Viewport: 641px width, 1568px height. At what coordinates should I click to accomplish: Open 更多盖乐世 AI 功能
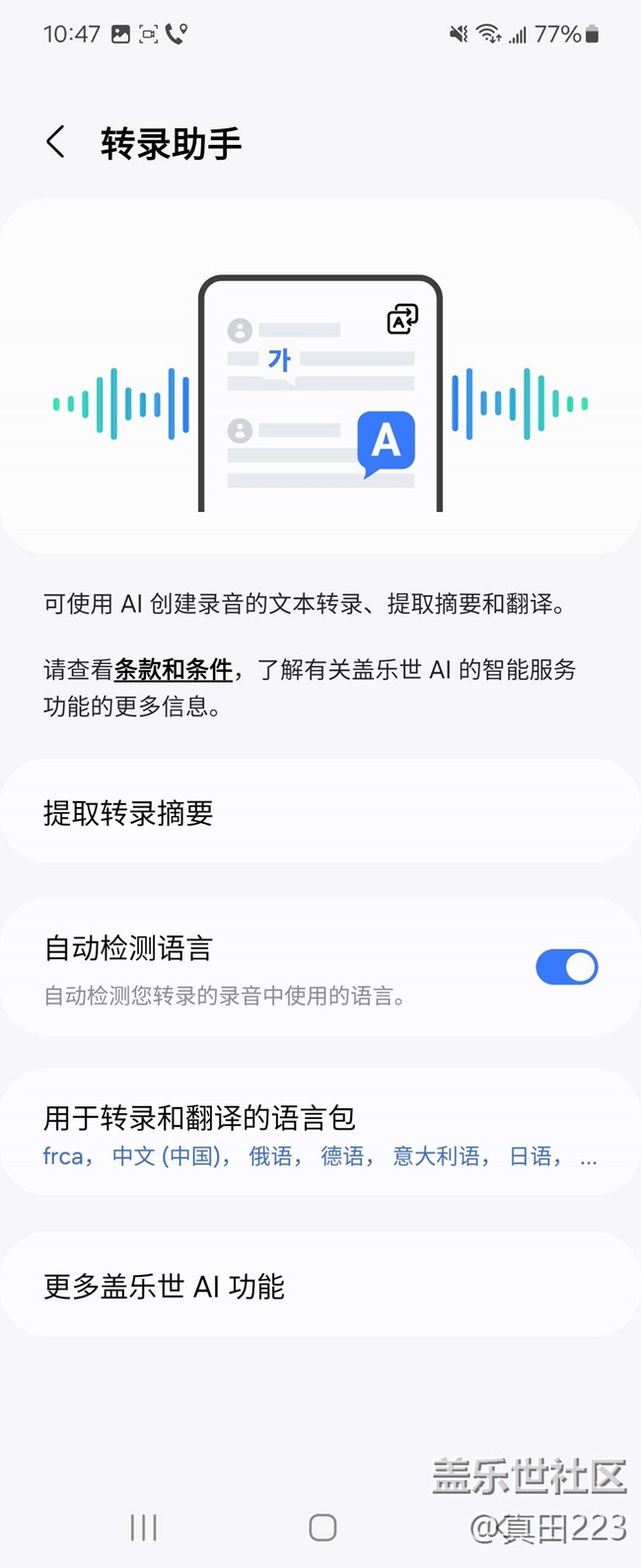pyautogui.click(x=320, y=1287)
